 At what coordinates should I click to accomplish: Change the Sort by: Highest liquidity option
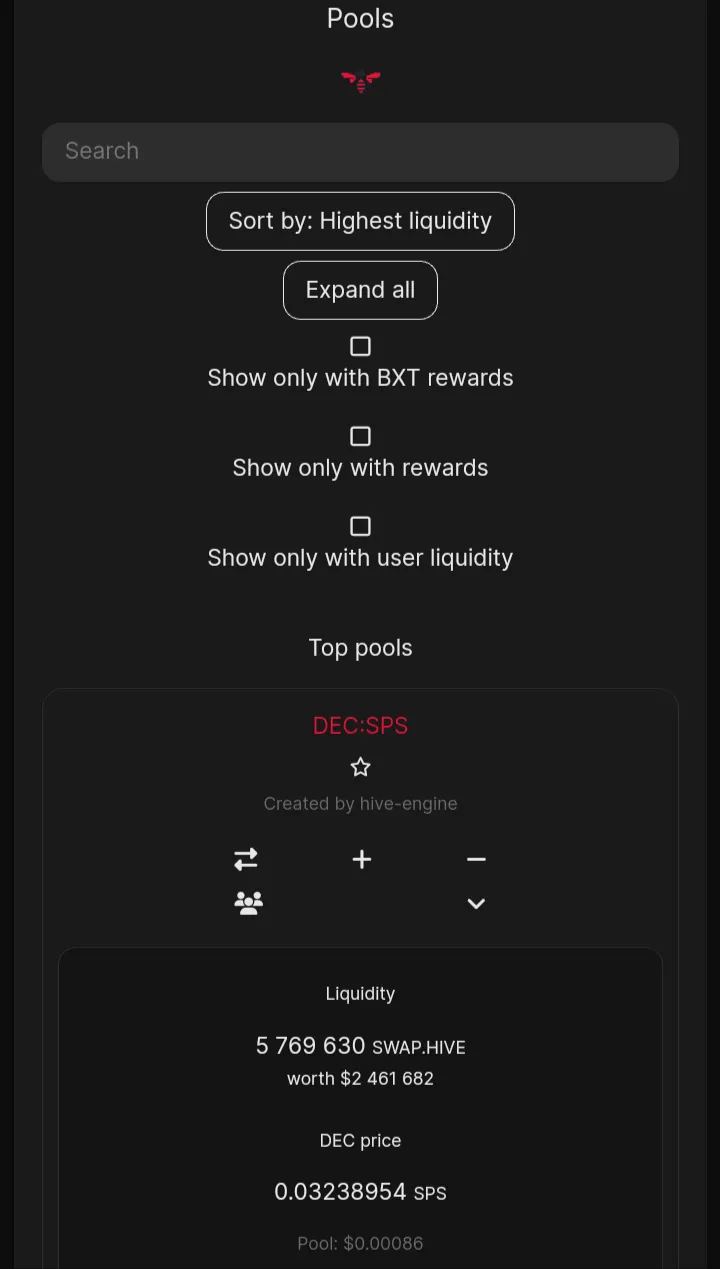(360, 221)
